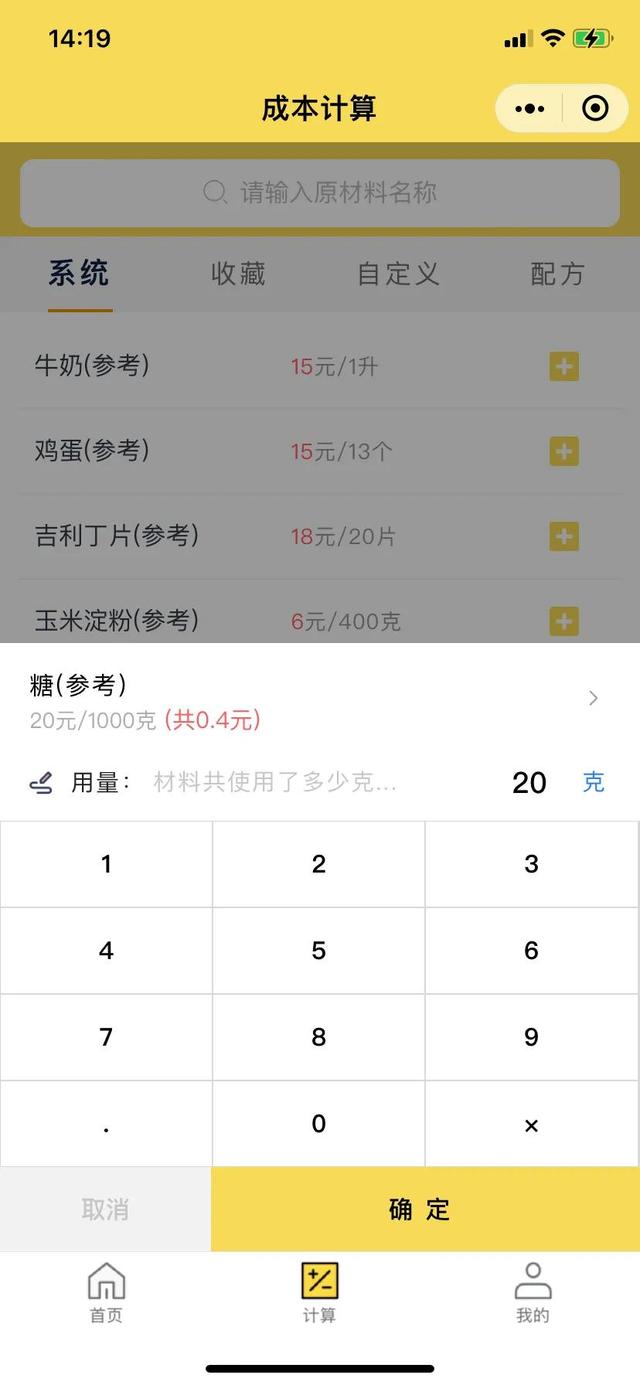The height and width of the screenshot is (1385, 640).
Task: Type digit 0 on the keypad
Action: click(318, 1123)
